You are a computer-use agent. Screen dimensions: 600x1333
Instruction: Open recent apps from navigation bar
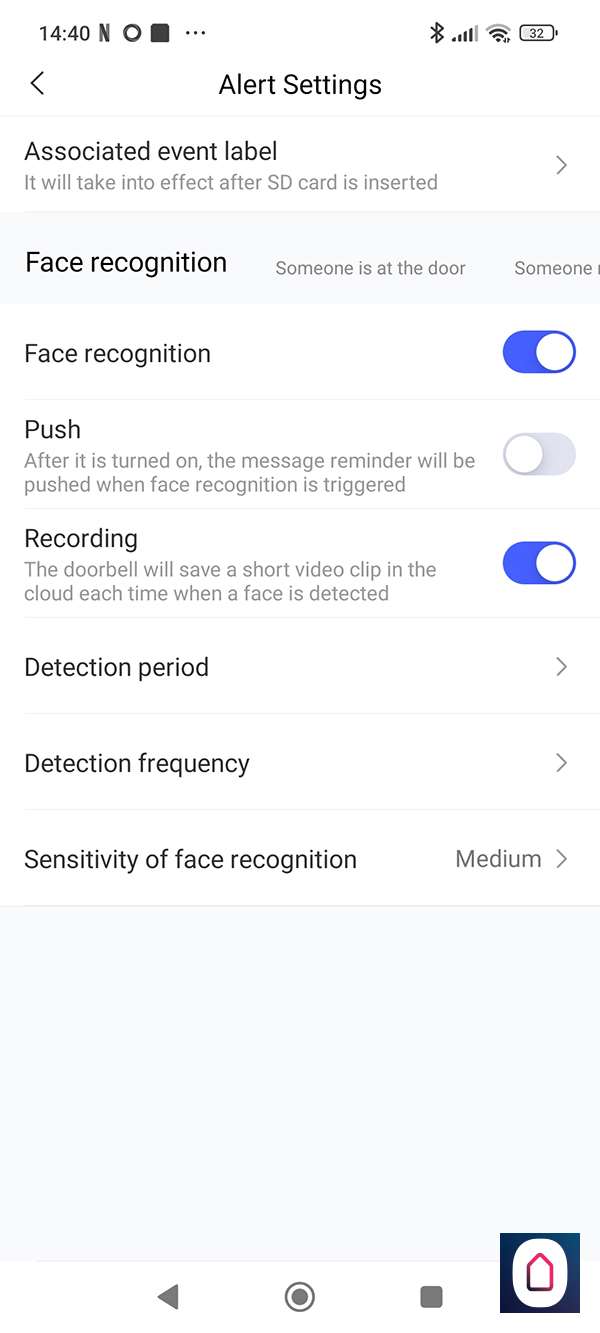pyautogui.click(x=431, y=1297)
